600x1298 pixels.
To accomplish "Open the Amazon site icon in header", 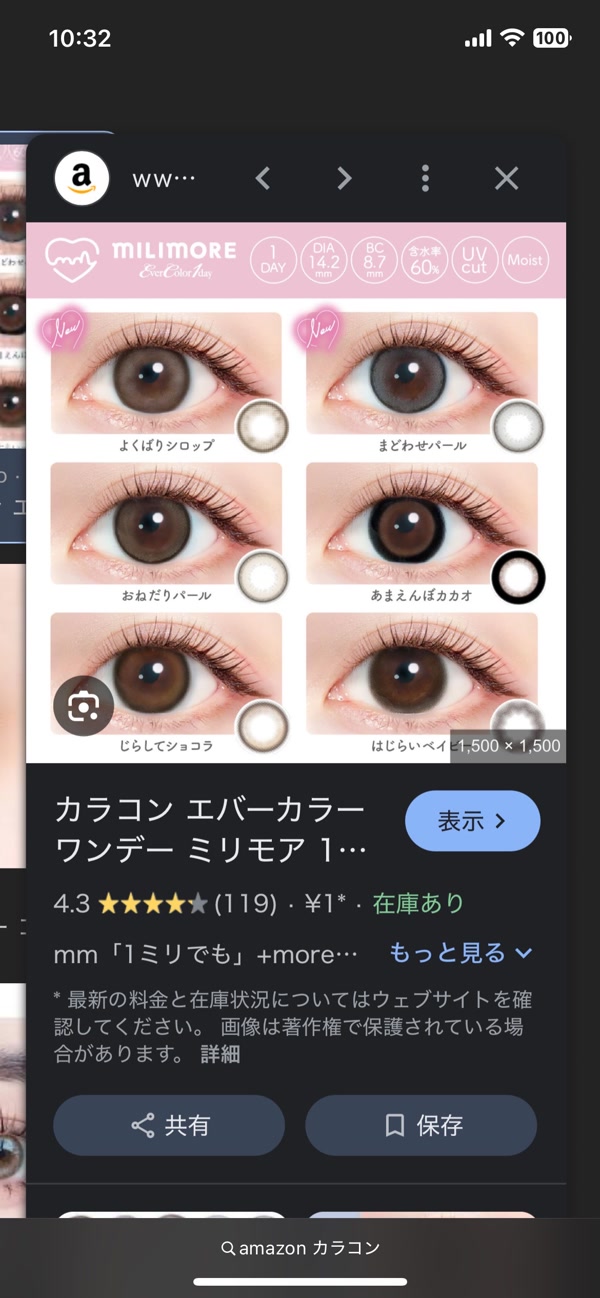I will point(82,179).
